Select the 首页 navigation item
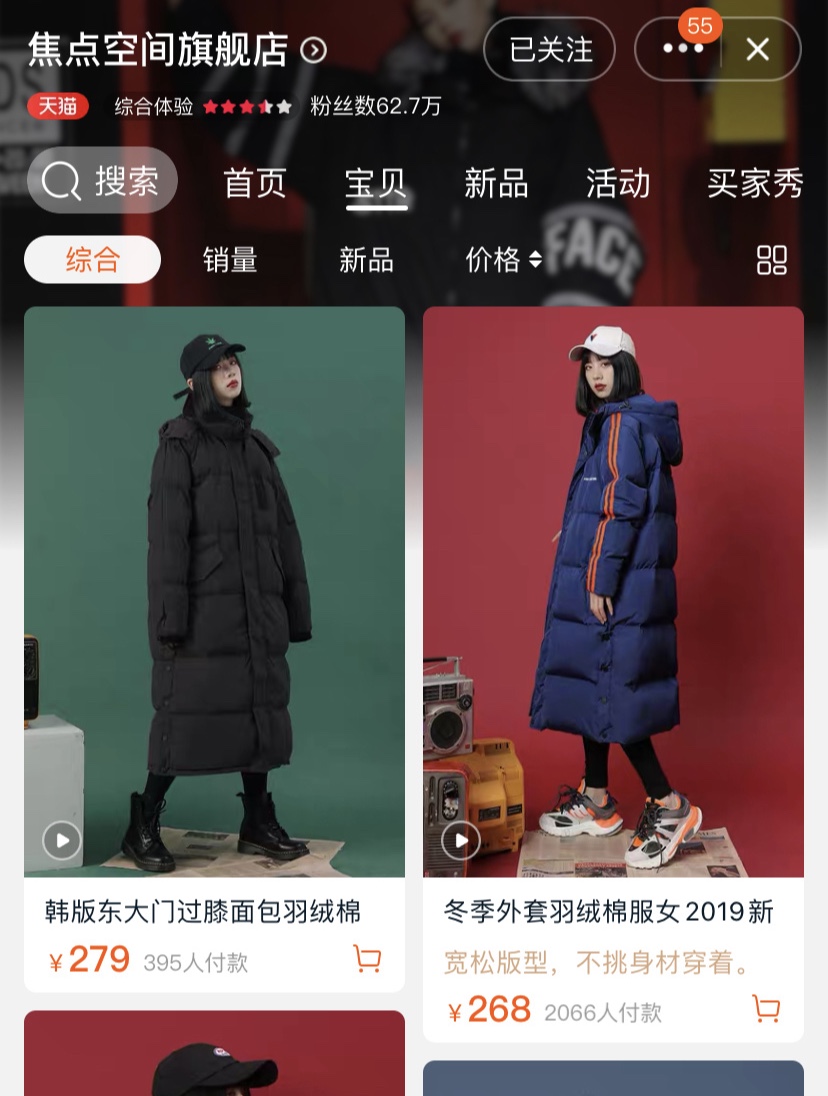Viewport: 828px width, 1096px height. pyautogui.click(x=255, y=183)
